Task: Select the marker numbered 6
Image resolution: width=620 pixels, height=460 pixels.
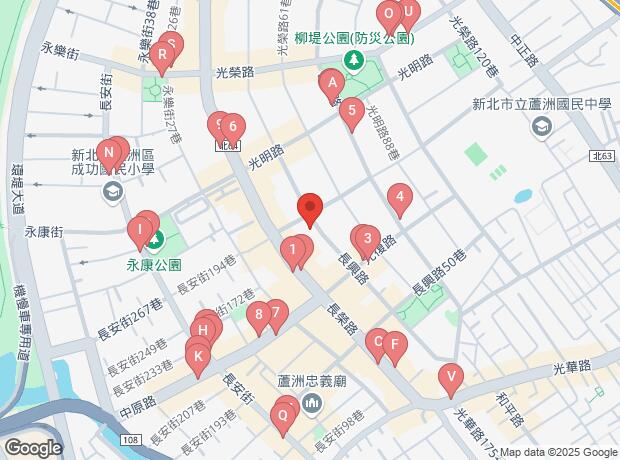Action: pos(232,128)
